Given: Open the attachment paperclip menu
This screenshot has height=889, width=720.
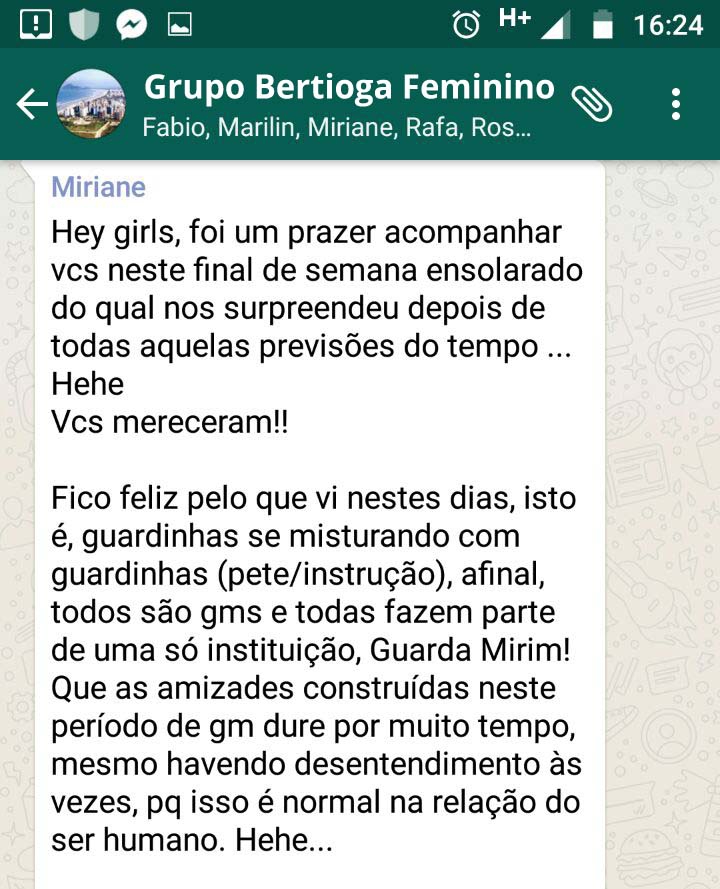Looking at the screenshot, I should (x=592, y=103).
